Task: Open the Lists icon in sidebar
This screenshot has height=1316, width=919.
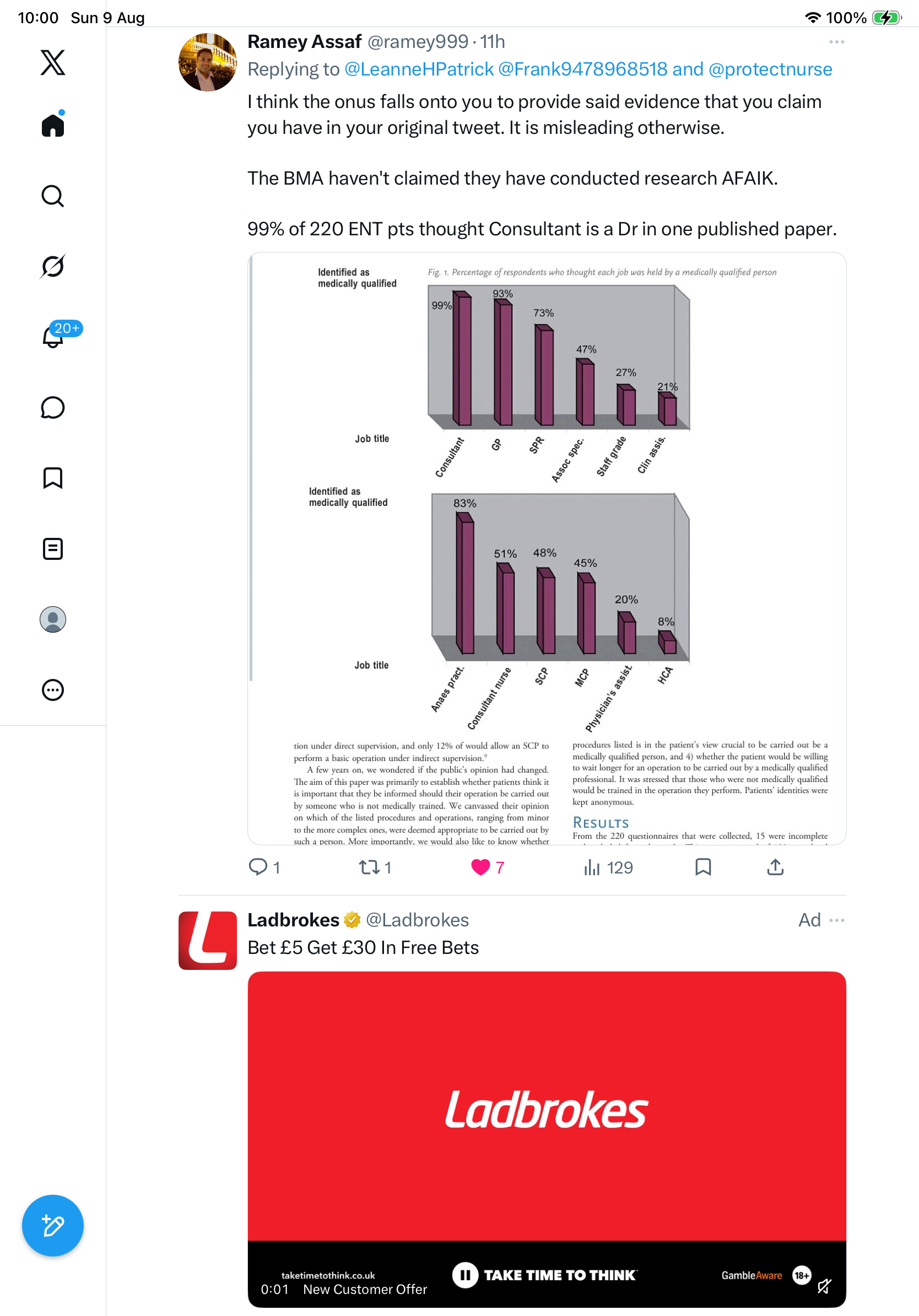Action: pyautogui.click(x=53, y=549)
